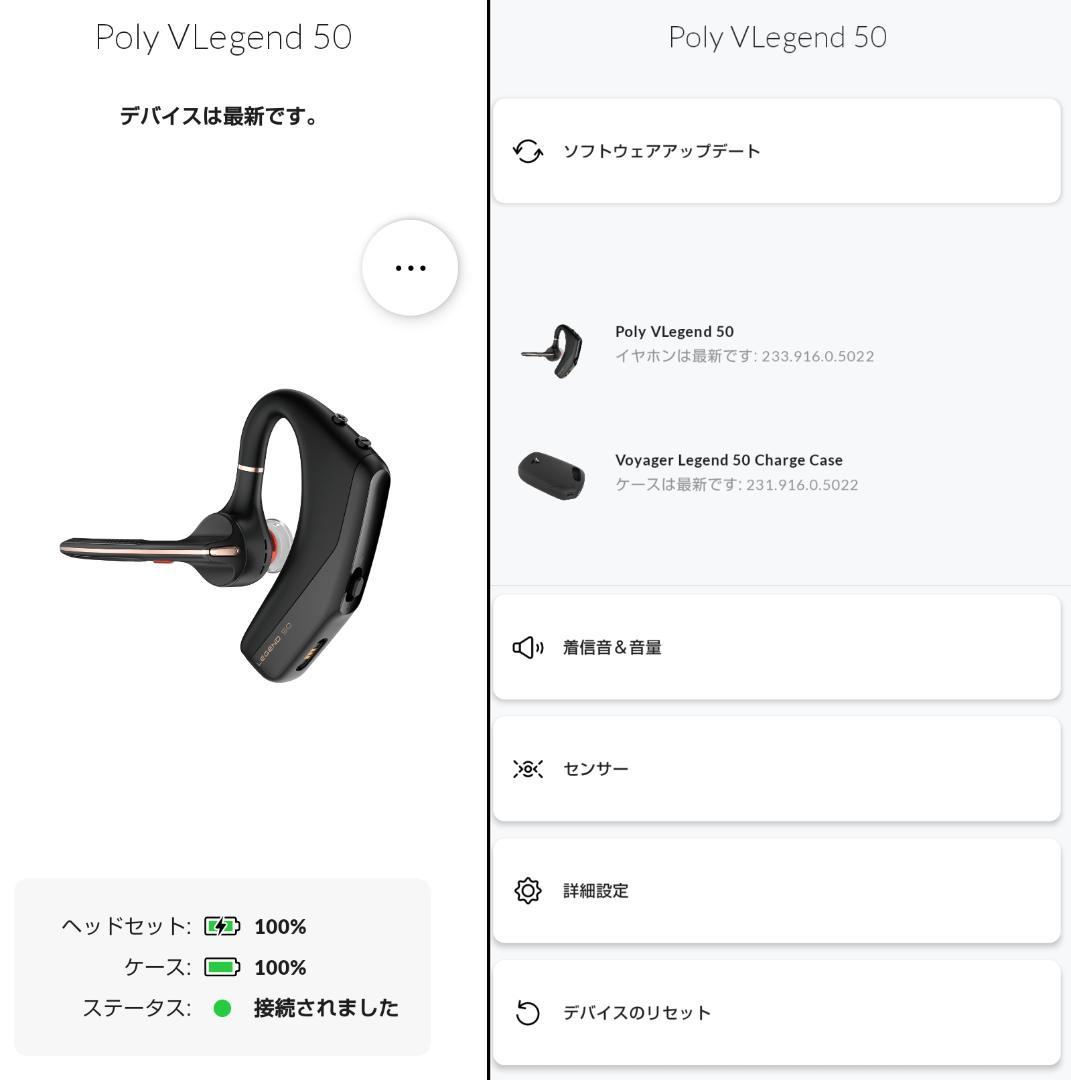Image resolution: width=1071 pixels, height=1080 pixels.
Task: Open the ellipsis options menu button
Action: coord(410,267)
